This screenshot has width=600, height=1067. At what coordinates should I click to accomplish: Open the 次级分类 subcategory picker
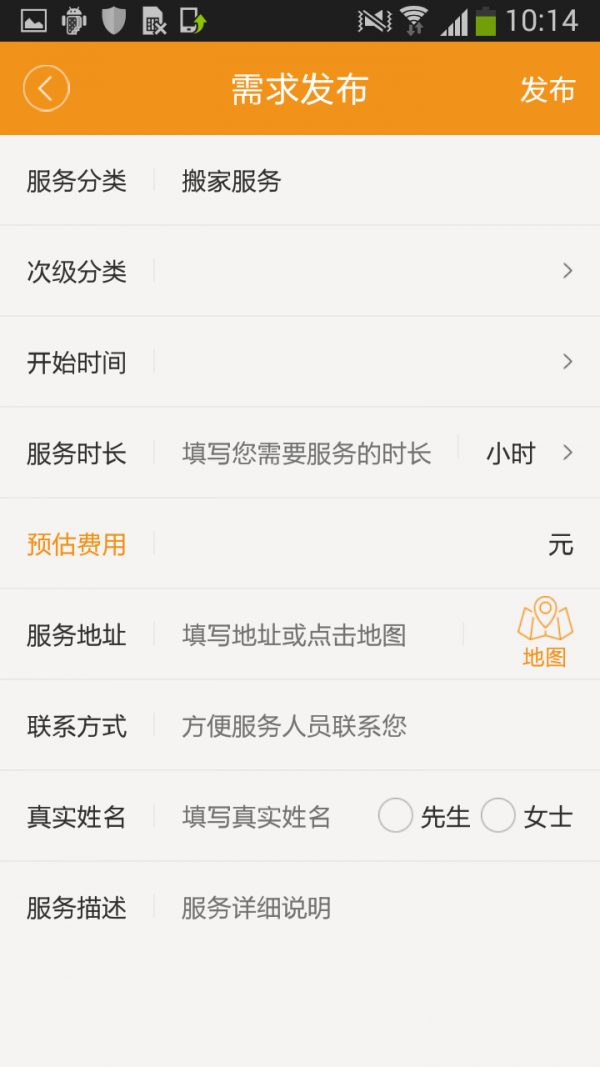tap(365, 271)
